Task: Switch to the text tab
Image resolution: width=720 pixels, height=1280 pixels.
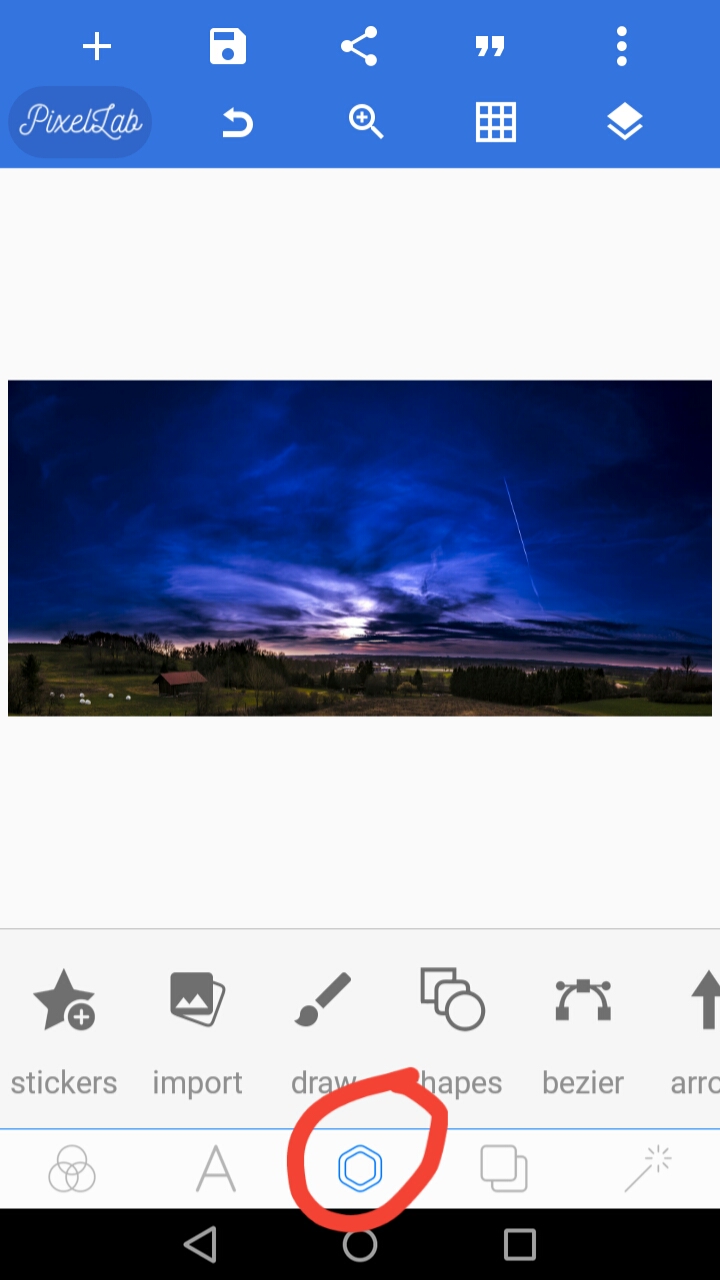Action: click(x=215, y=1168)
